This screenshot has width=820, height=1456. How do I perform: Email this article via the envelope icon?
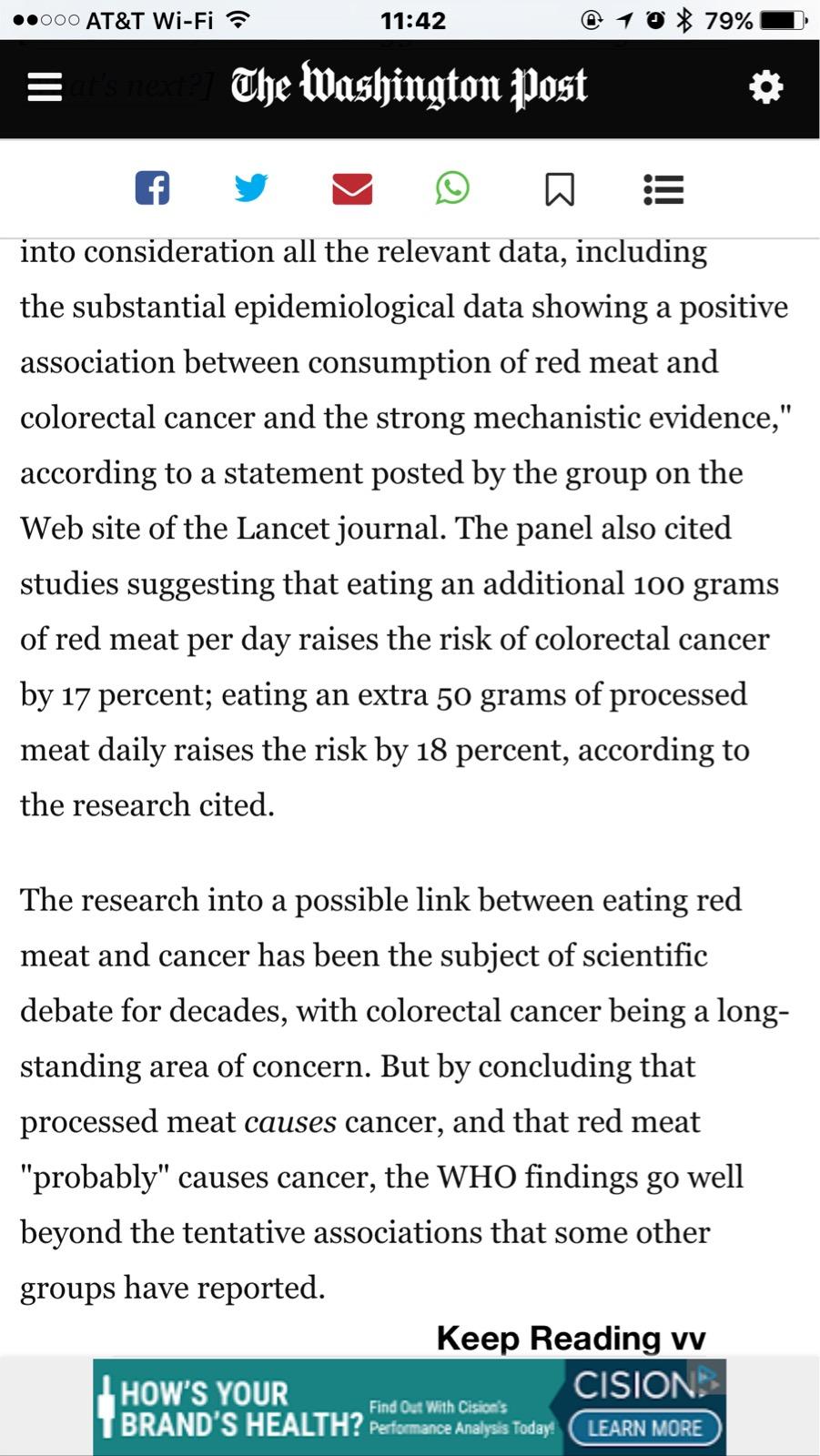coord(352,188)
